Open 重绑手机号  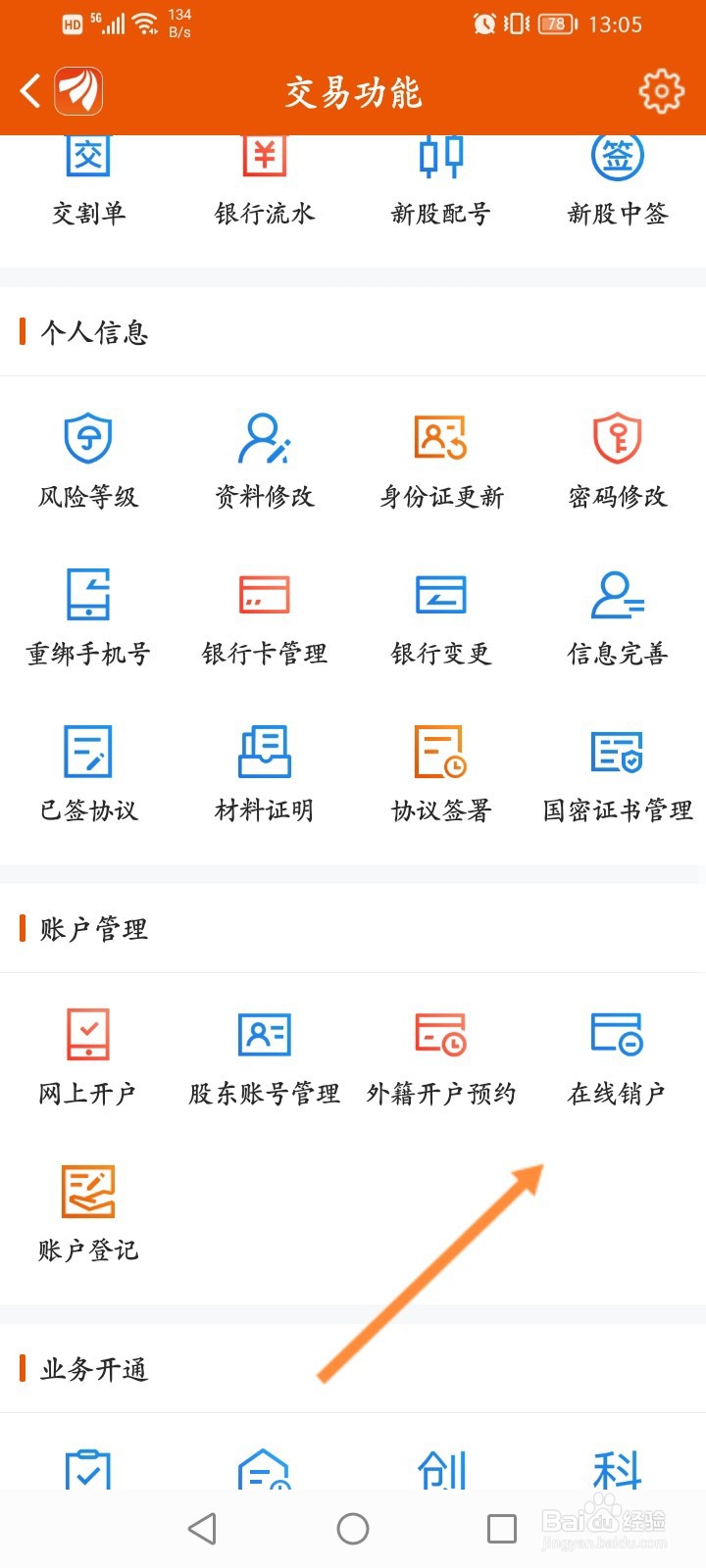pyautogui.click(x=88, y=618)
